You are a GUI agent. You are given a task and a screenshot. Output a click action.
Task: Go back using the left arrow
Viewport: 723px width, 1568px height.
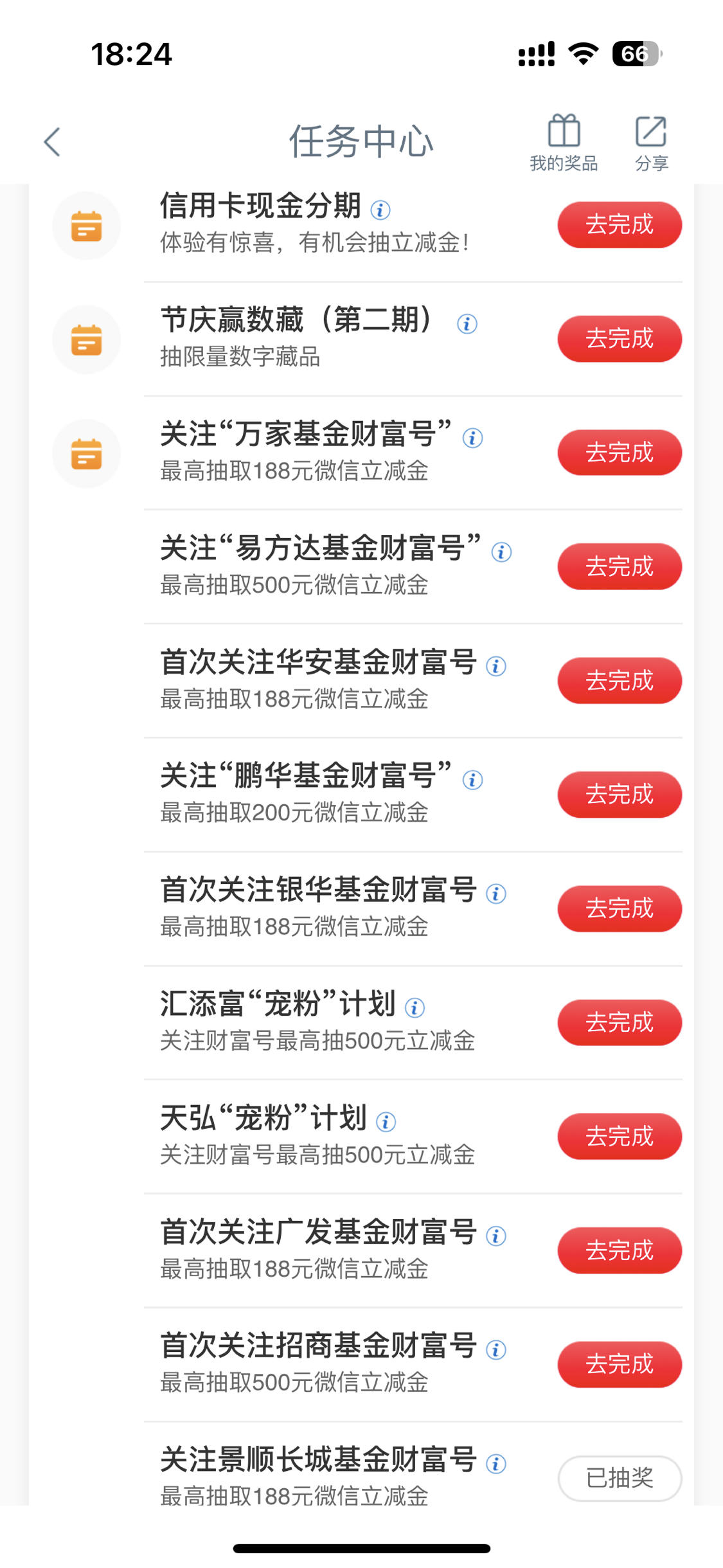coord(52,142)
